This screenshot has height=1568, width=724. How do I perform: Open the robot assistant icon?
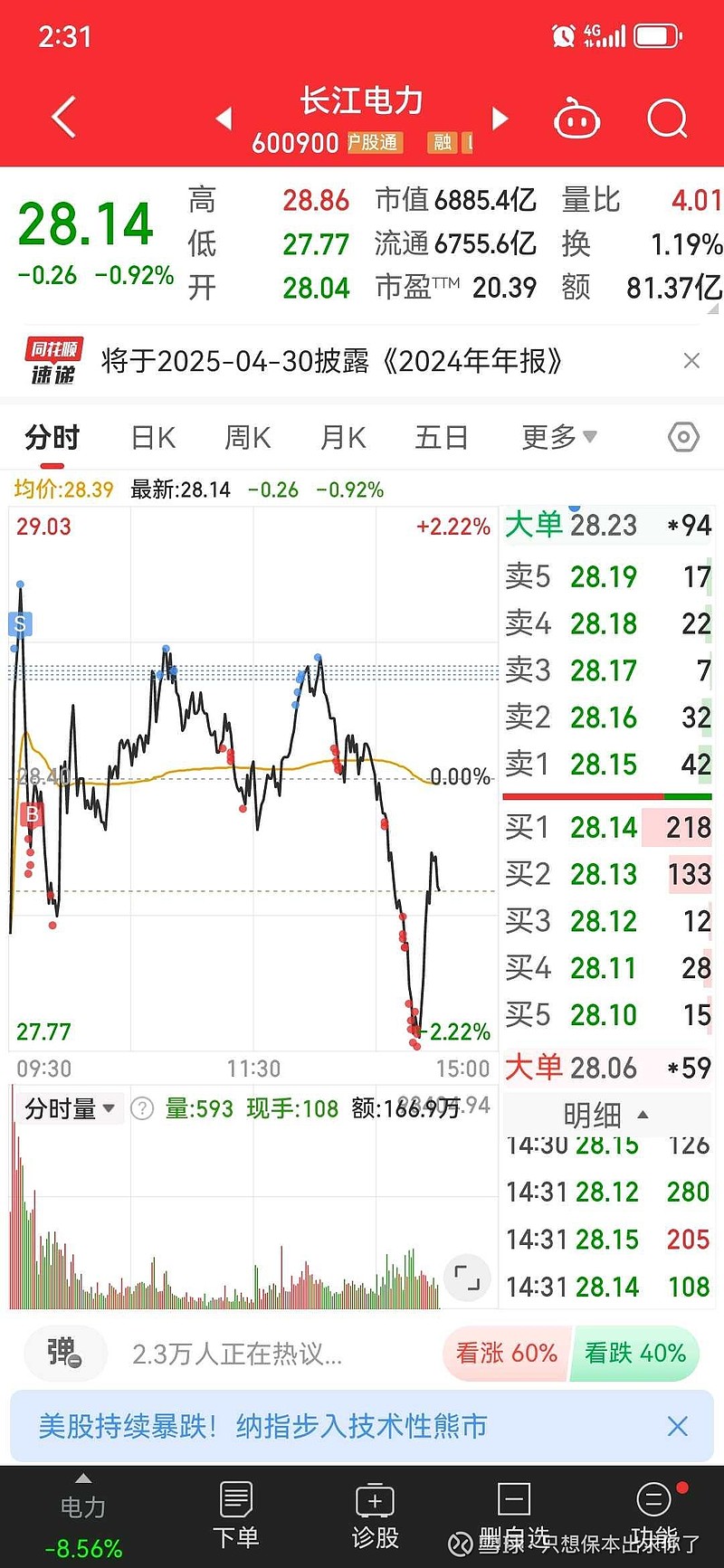coord(576,119)
